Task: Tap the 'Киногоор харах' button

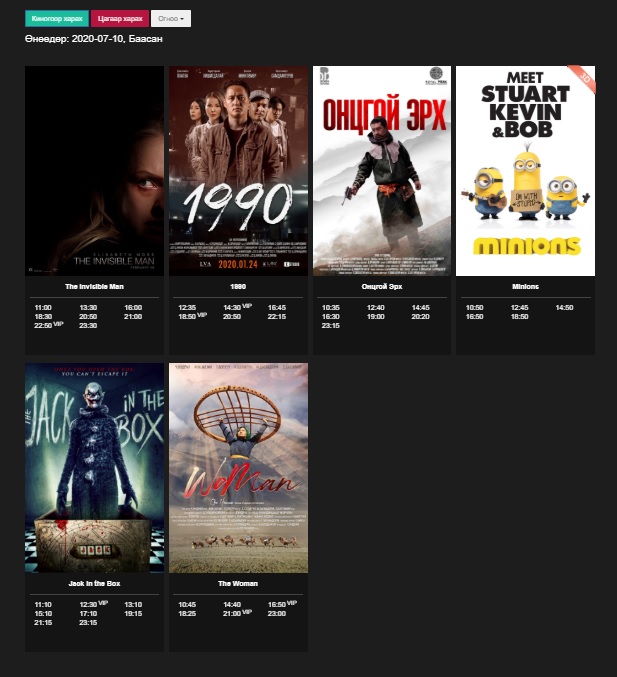Action: click(x=56, y=18)
